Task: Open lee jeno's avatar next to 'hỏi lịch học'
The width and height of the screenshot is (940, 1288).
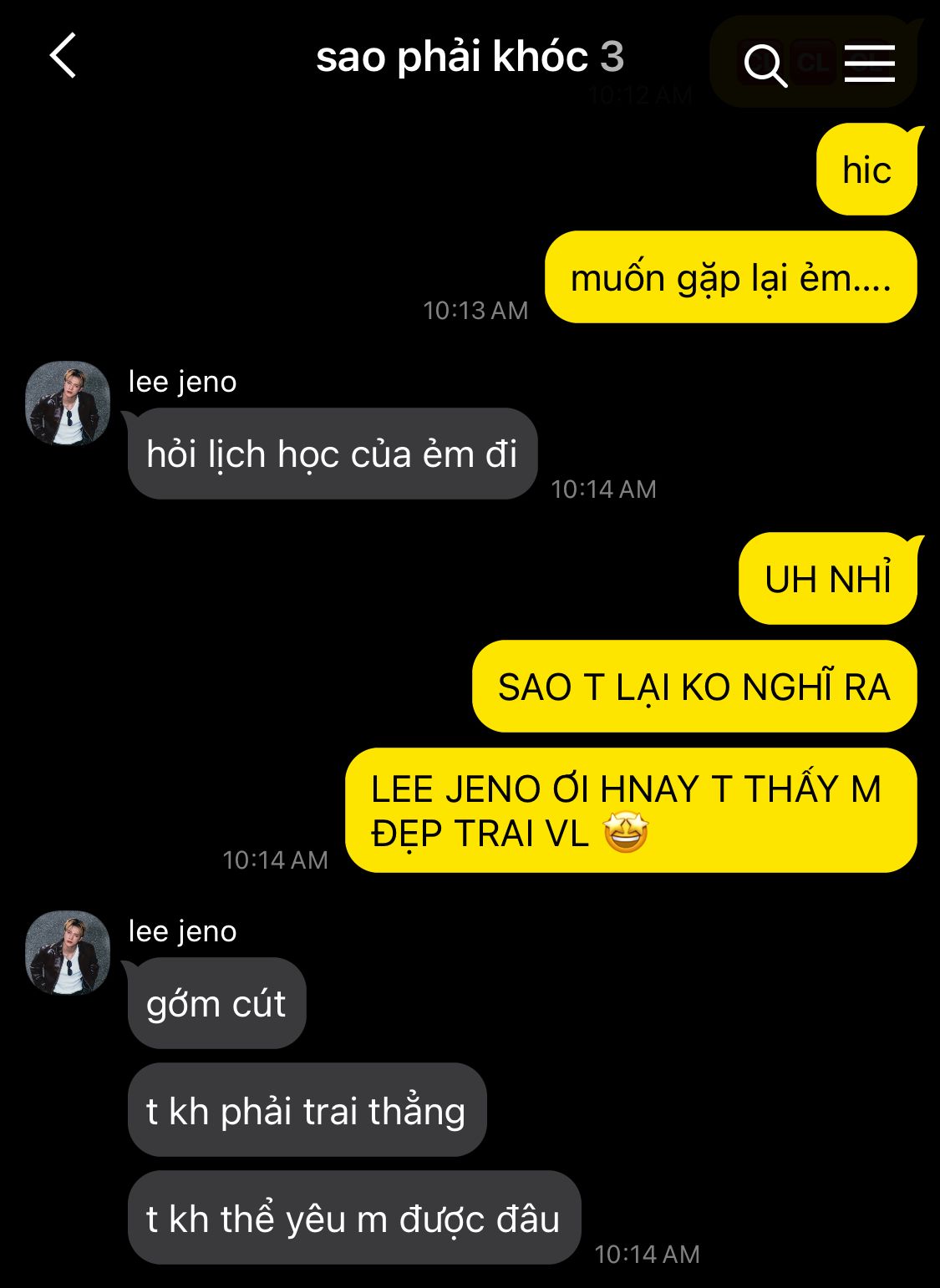Action: pyautogui.click(x=68, y=403)
